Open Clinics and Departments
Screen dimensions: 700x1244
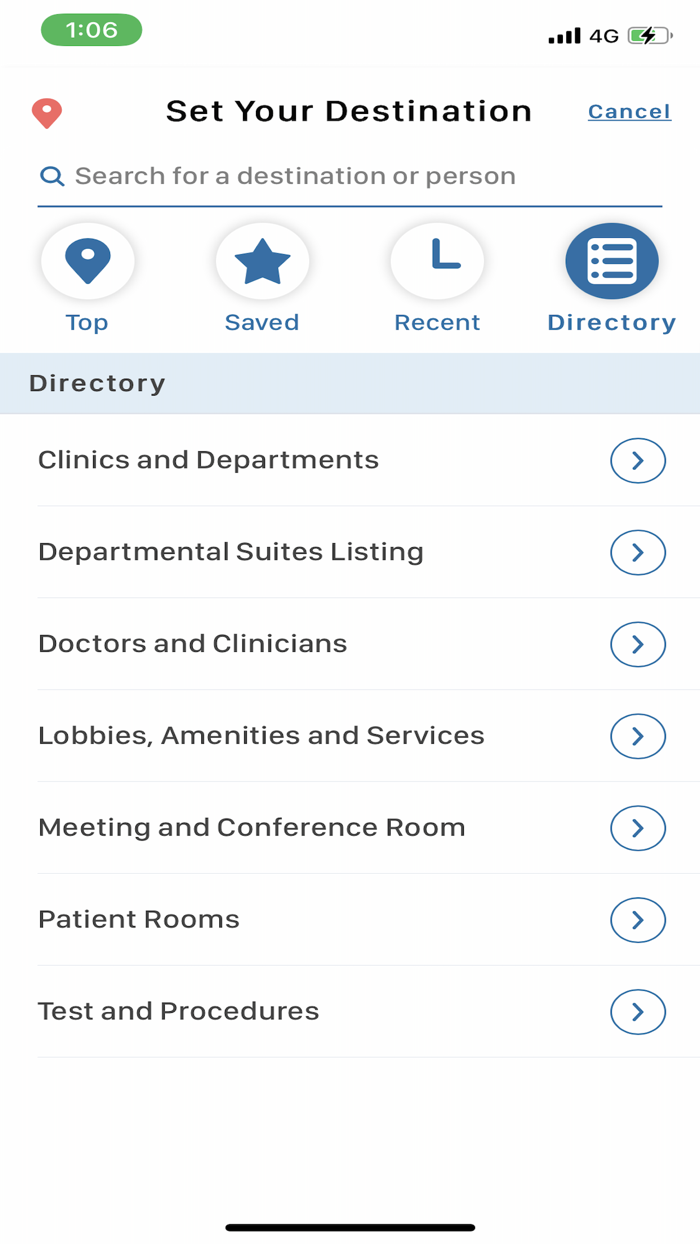click(350, 460)
